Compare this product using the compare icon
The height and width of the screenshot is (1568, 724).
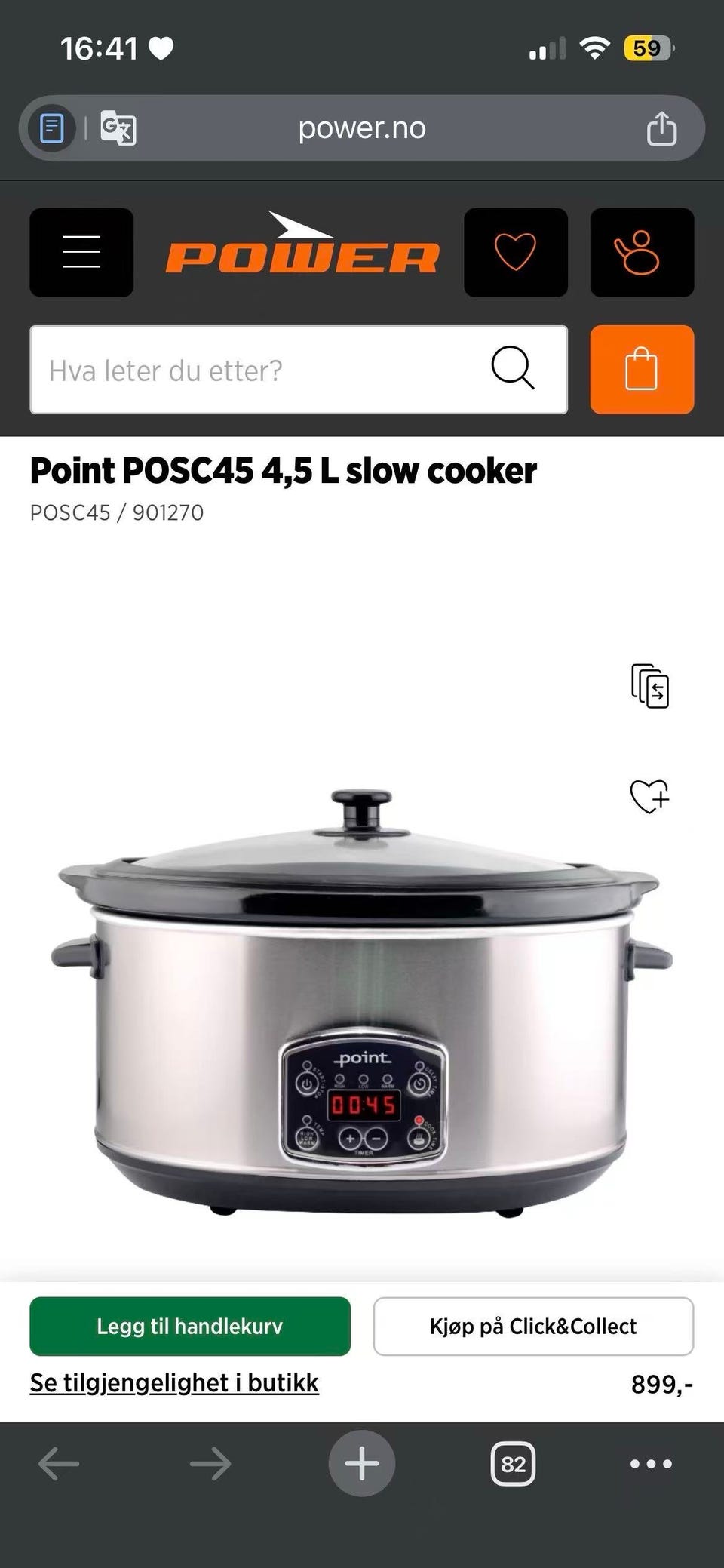pos(649,686)
